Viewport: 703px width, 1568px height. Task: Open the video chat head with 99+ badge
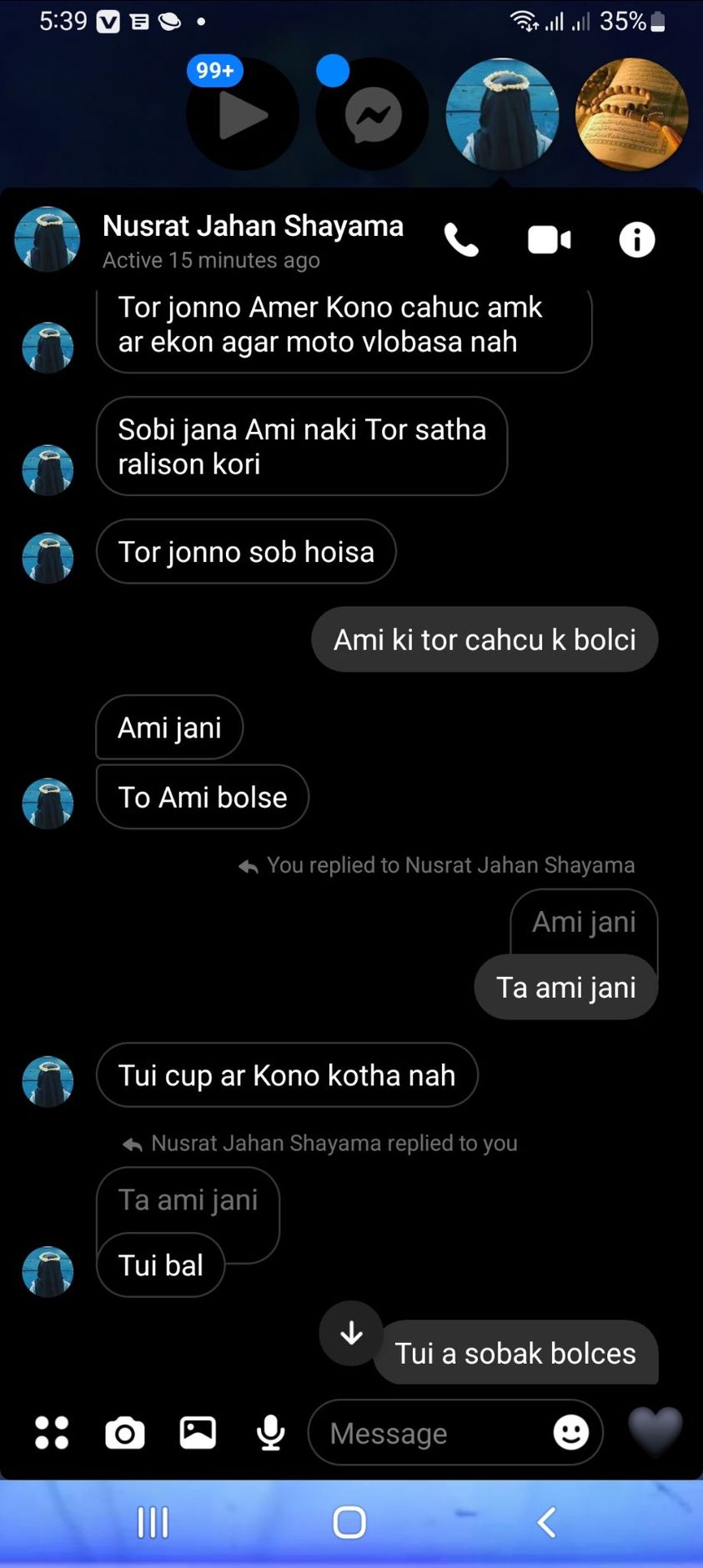tap(242, 114)
